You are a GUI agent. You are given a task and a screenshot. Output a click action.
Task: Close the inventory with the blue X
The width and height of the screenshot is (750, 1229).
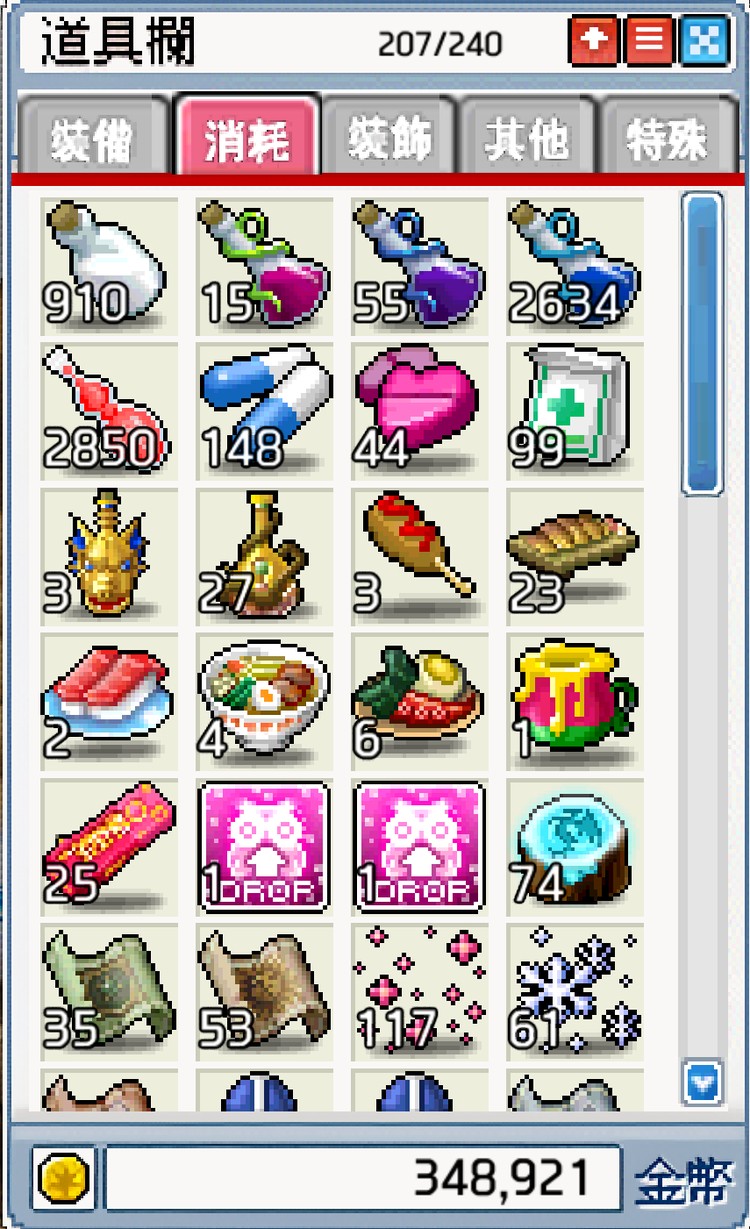703,43
